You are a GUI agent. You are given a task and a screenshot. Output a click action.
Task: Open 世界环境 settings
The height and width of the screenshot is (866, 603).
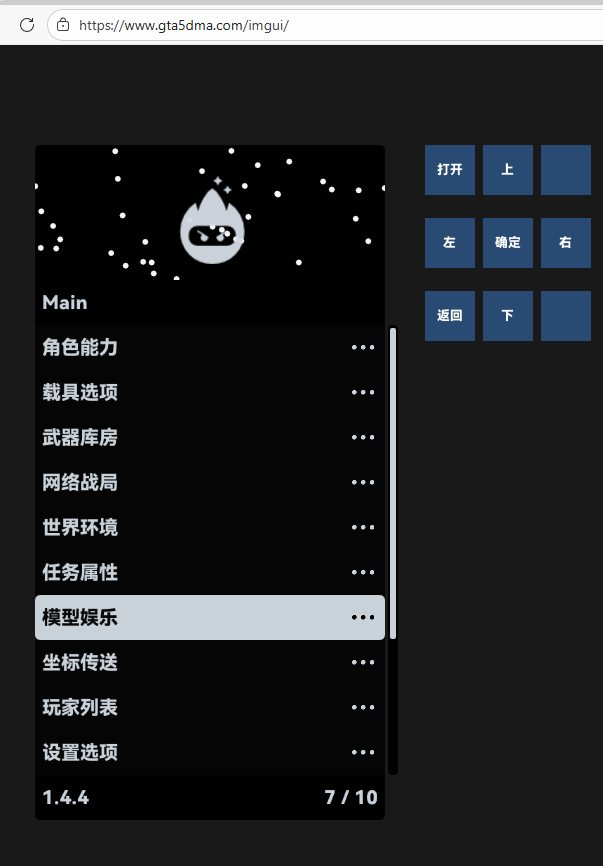click(x=209, y=528)
